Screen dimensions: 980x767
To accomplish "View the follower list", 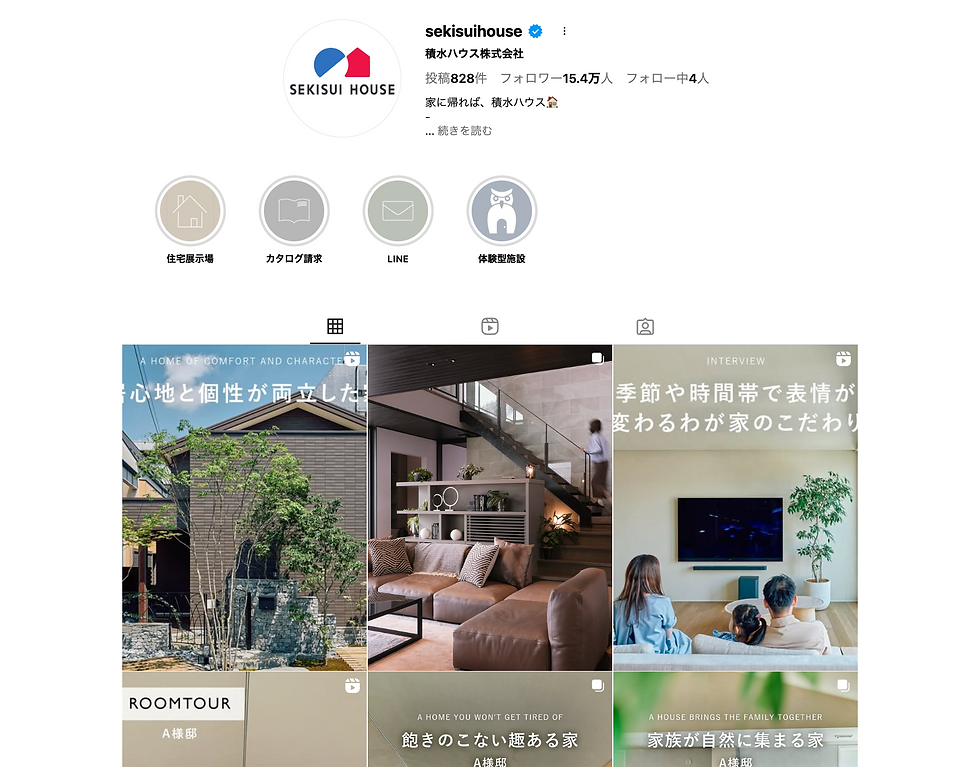I will (x=556, y=78).
